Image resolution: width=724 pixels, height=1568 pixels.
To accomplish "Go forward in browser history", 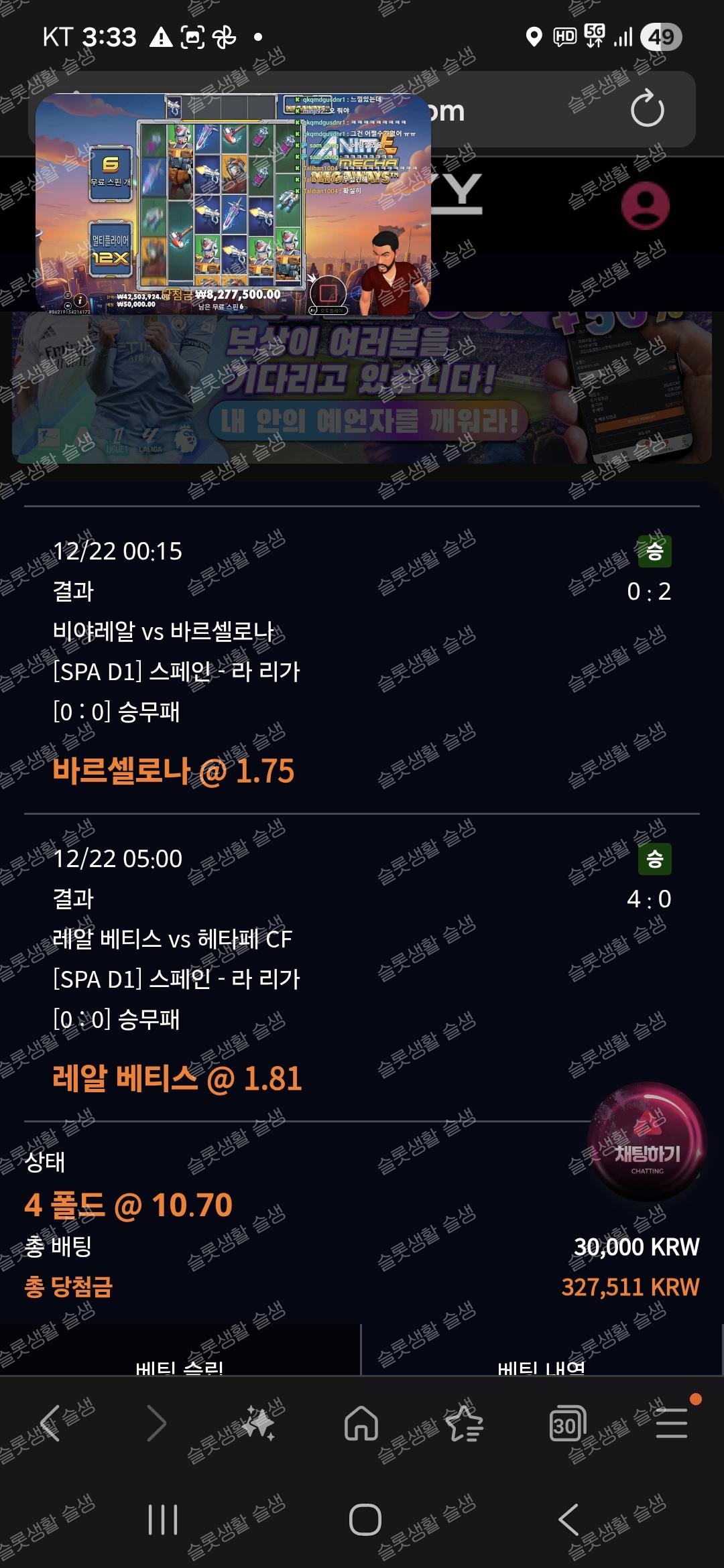I will pos(156,1423).
